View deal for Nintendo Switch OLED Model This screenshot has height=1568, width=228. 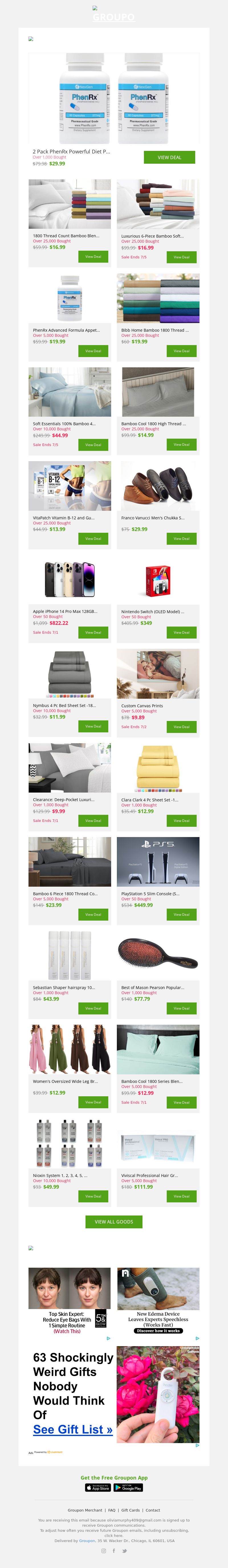pyautogui.click(x=181, y=633)
